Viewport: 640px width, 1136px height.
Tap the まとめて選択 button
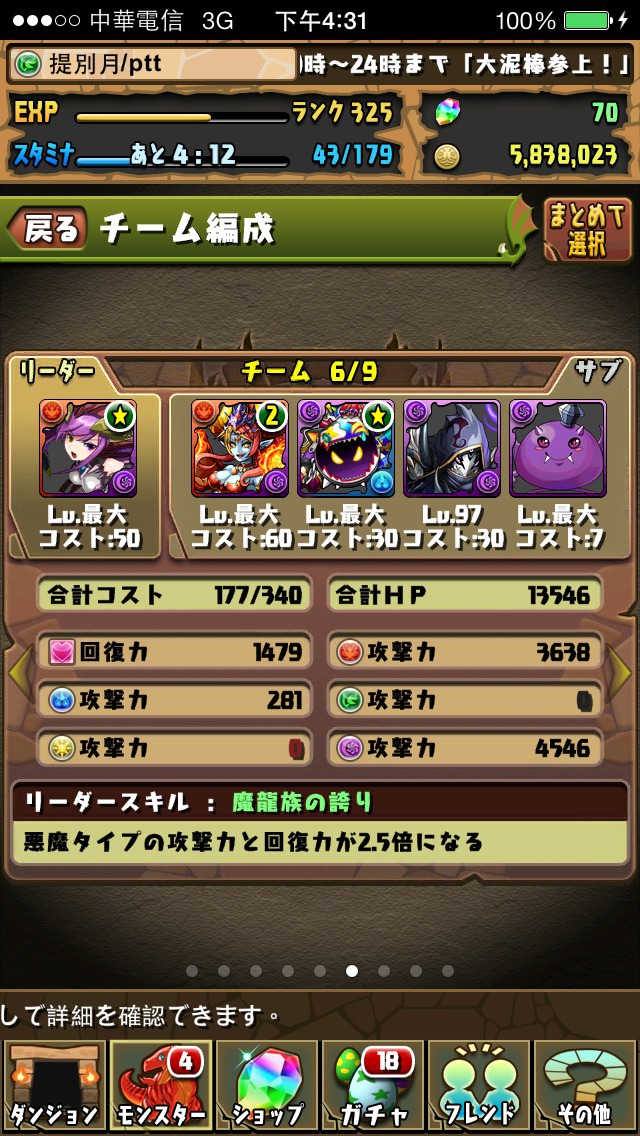coord(586,230)
